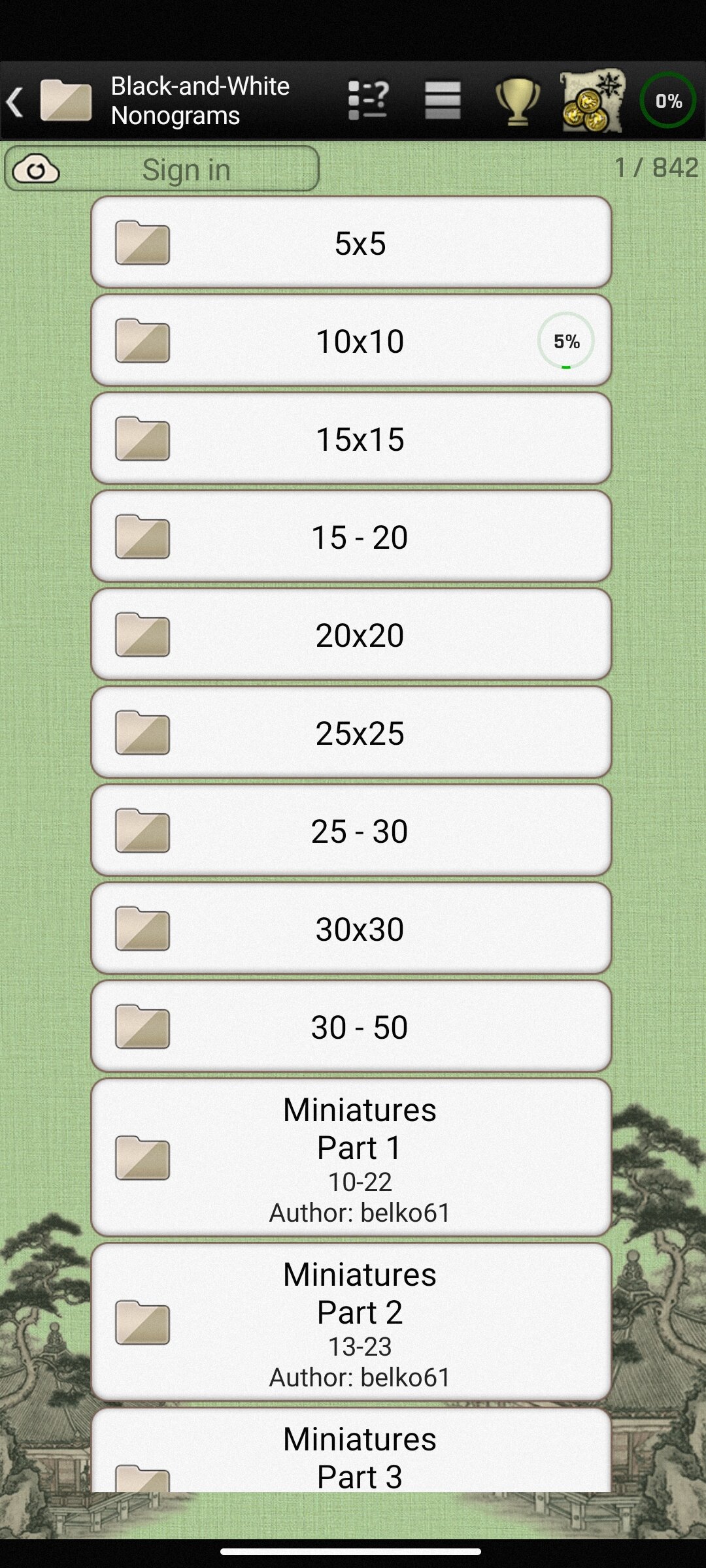Open the coins treasure map
The width and height of the screenshot is (706, 1568).
[593, 101]
